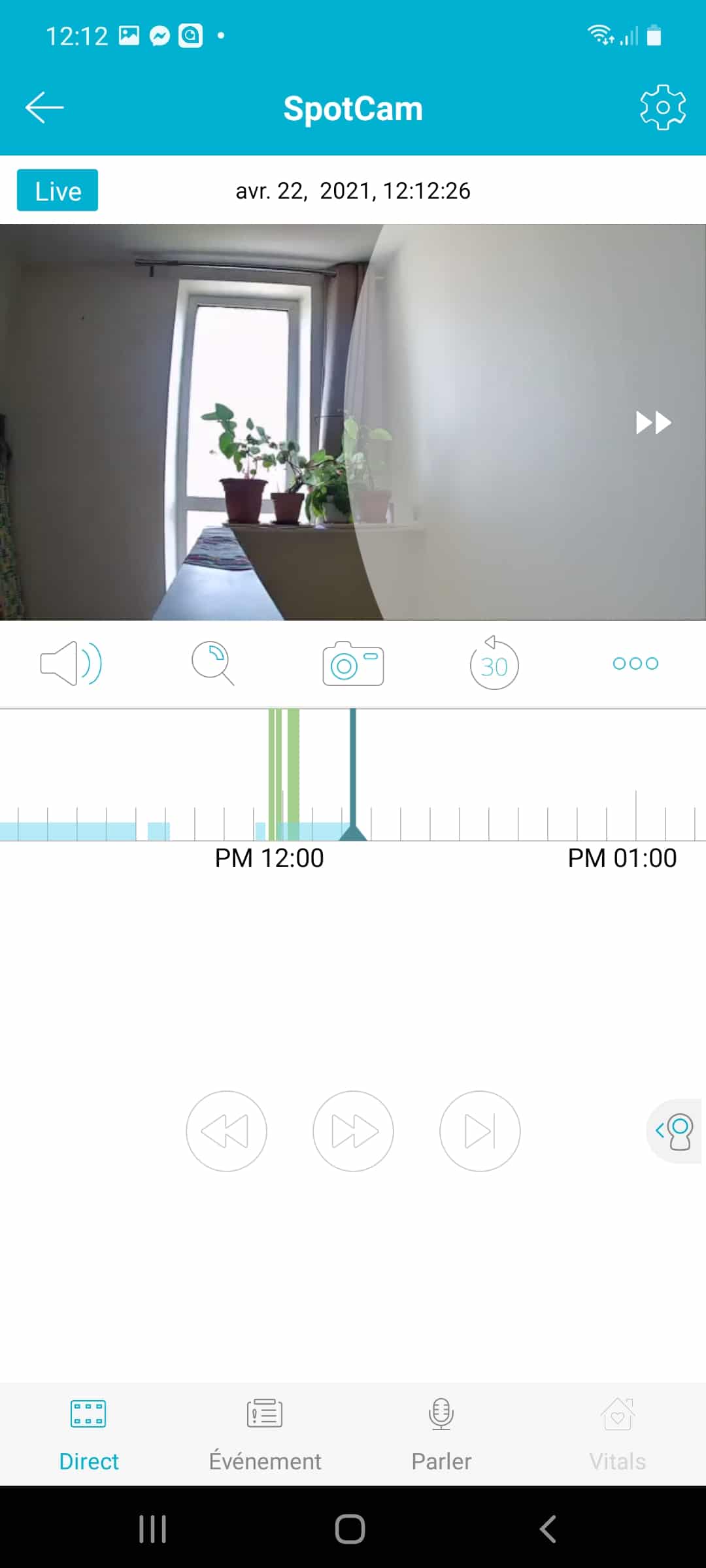Viewport: 706px width, 1568px height.
Task: Open the time search magnifier
Action: click(x=212, y=663)
